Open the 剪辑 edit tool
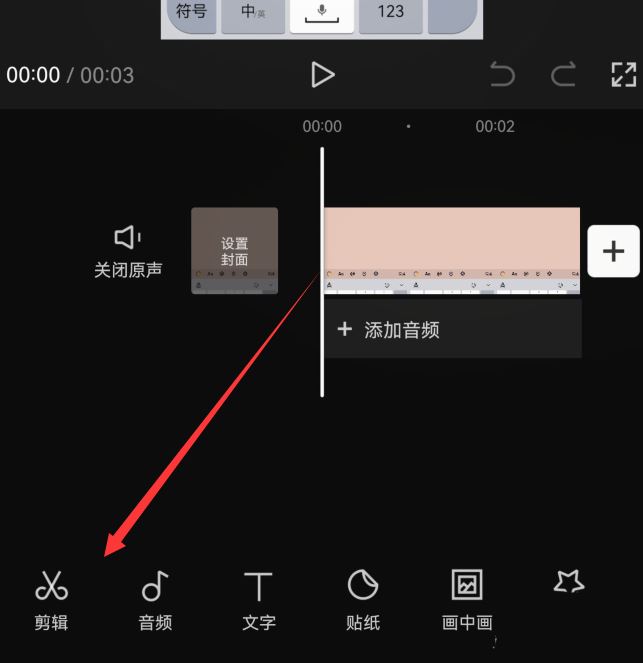Image resolution: width=643 pixels, height=663 pixels. 51,600
